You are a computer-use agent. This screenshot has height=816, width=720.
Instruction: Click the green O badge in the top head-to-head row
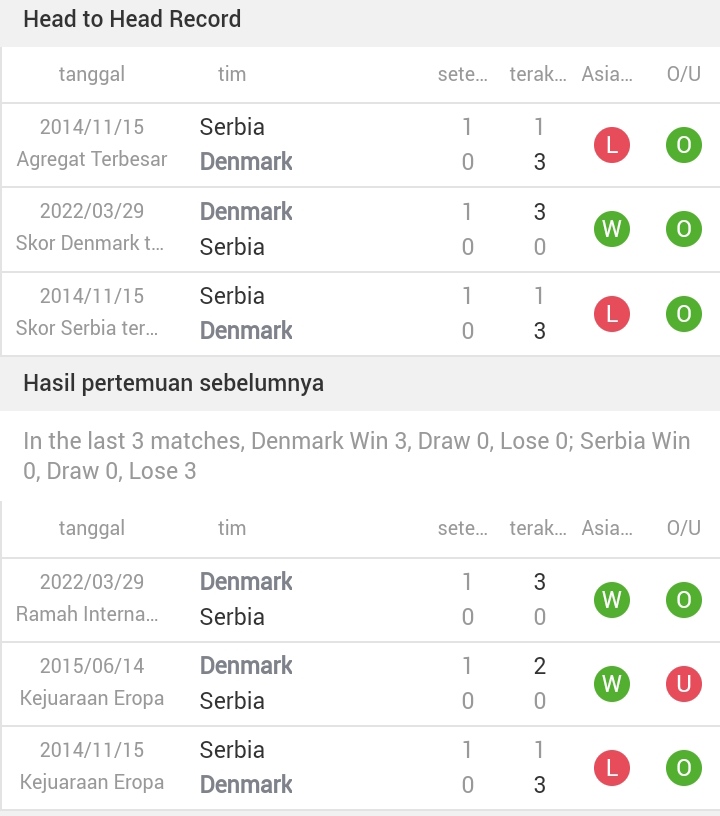(x=683, y=143)
